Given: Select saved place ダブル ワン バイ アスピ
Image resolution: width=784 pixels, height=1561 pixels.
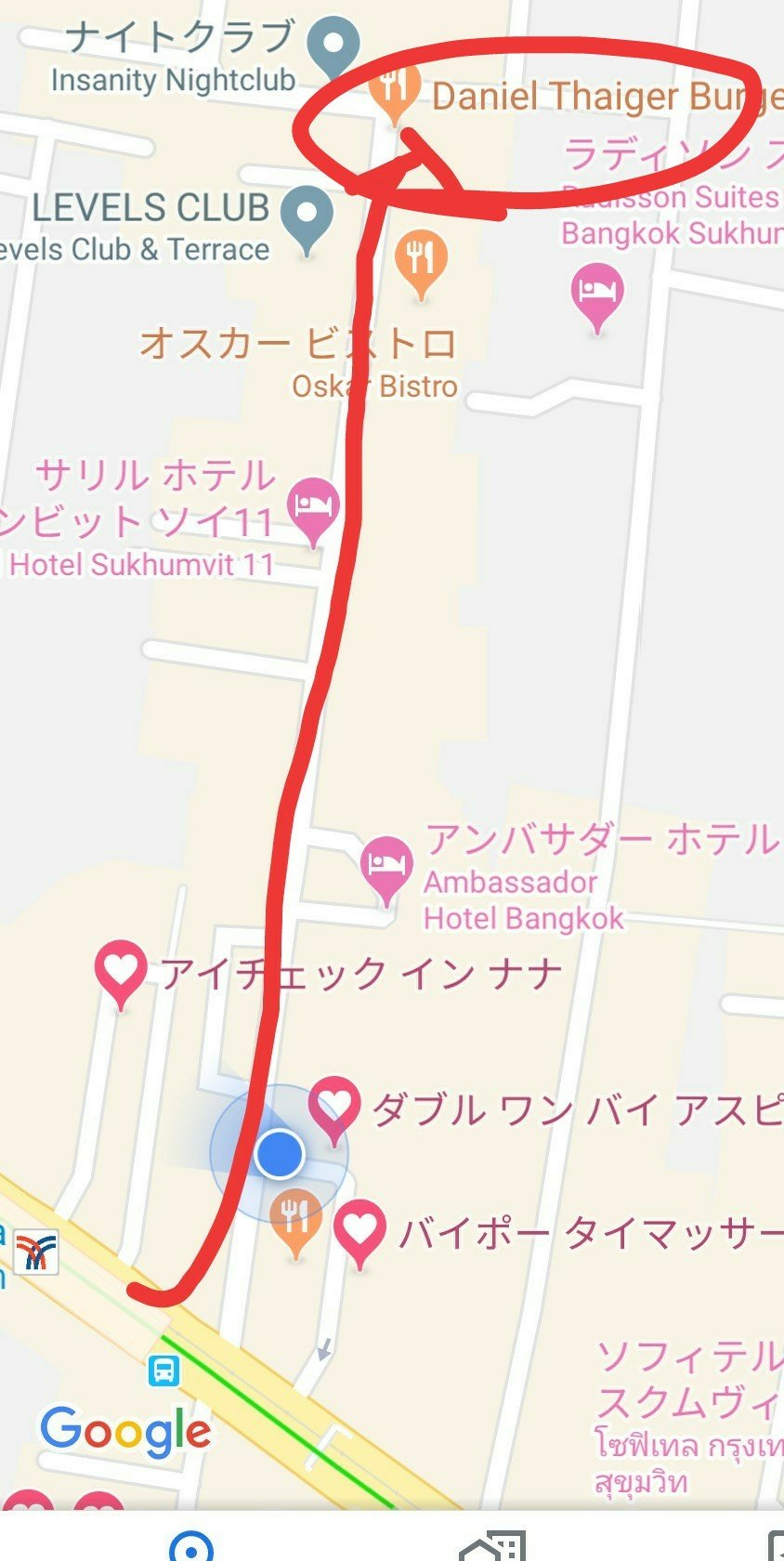Looking at the screenshot, I should (334, 1106).
